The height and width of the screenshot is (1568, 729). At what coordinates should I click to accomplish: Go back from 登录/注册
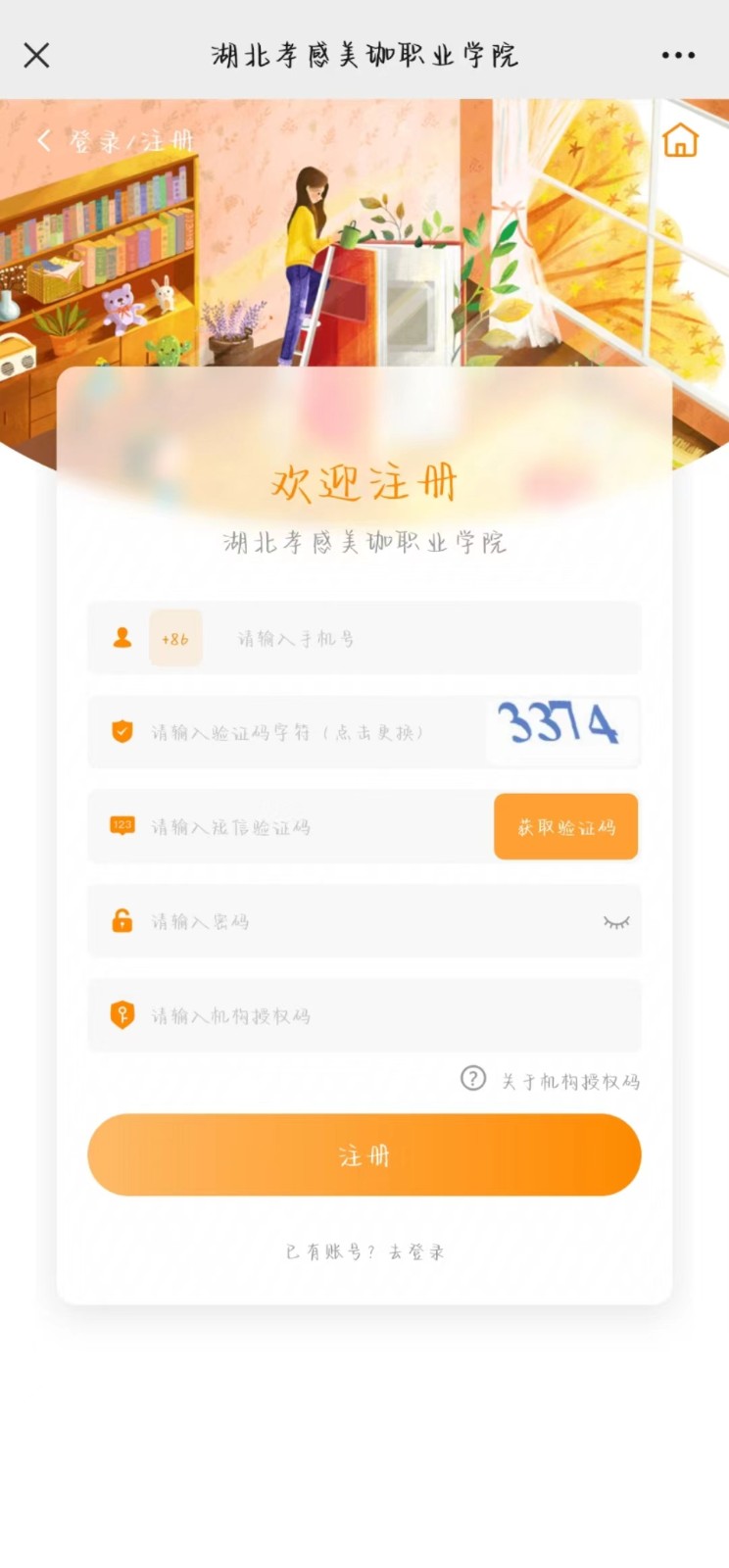(44, 141)
